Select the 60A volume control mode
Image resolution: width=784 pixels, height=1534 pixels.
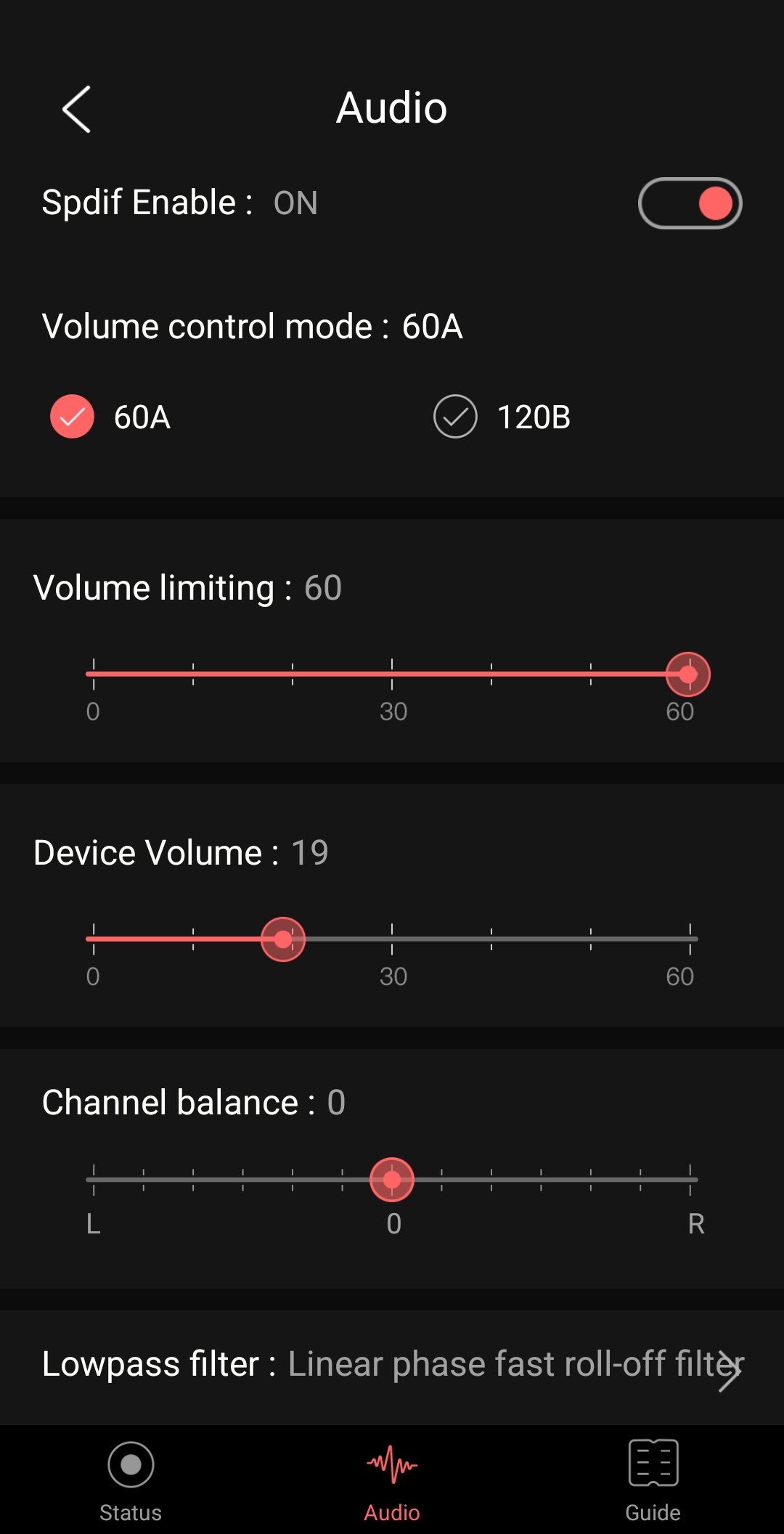(72, 417)
